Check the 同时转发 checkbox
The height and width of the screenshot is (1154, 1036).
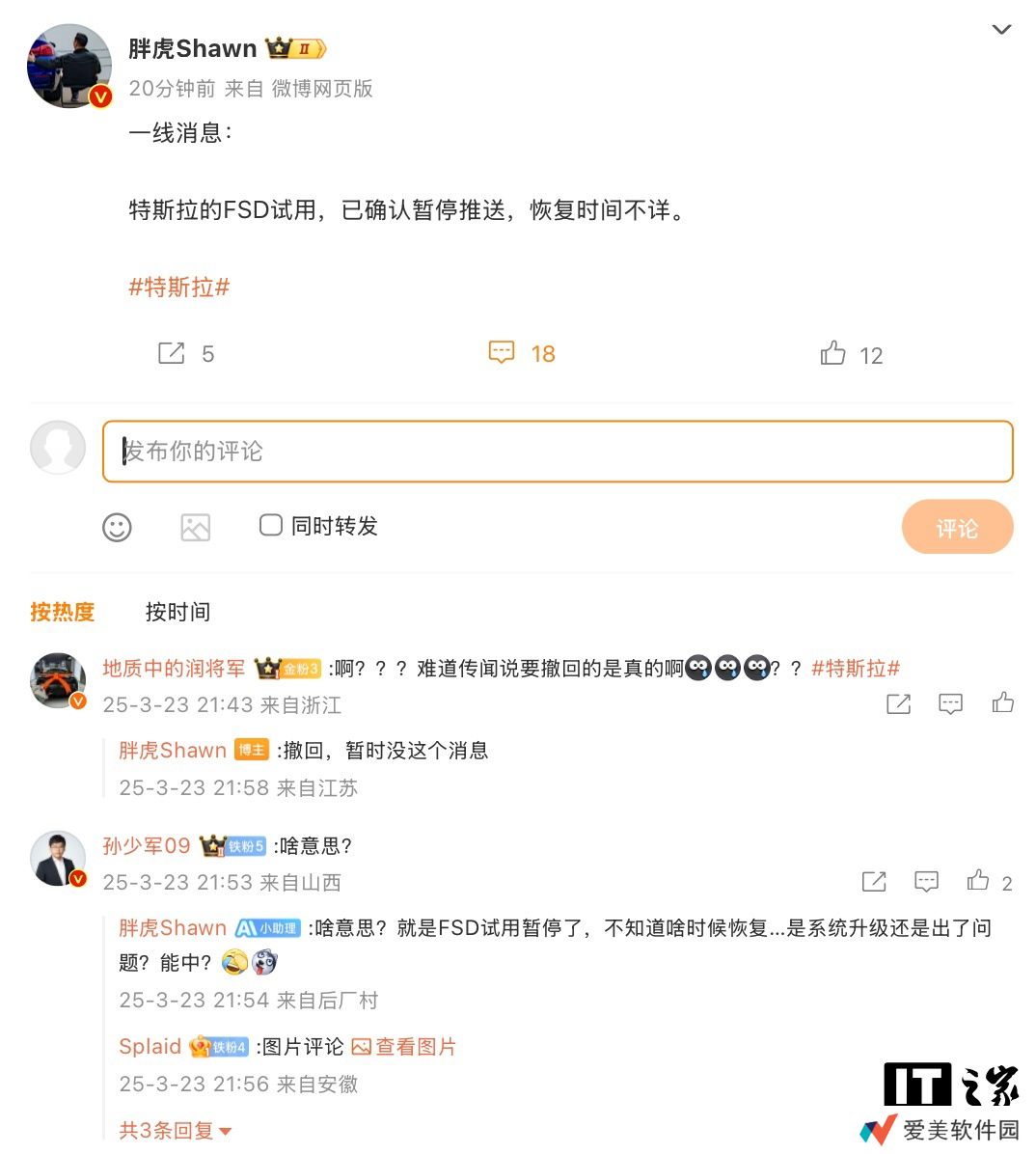coord(269,526)
